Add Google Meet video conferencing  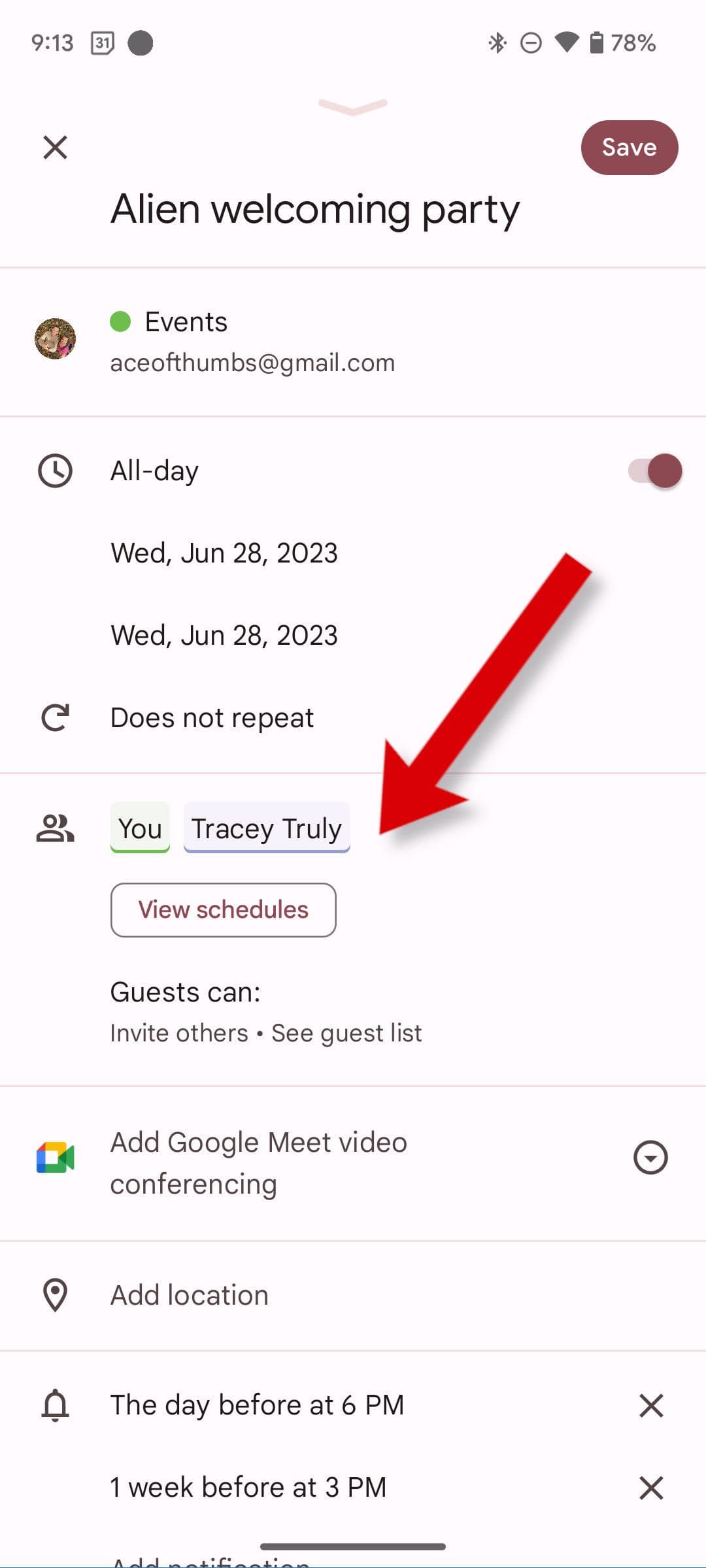coord(259,1163)
